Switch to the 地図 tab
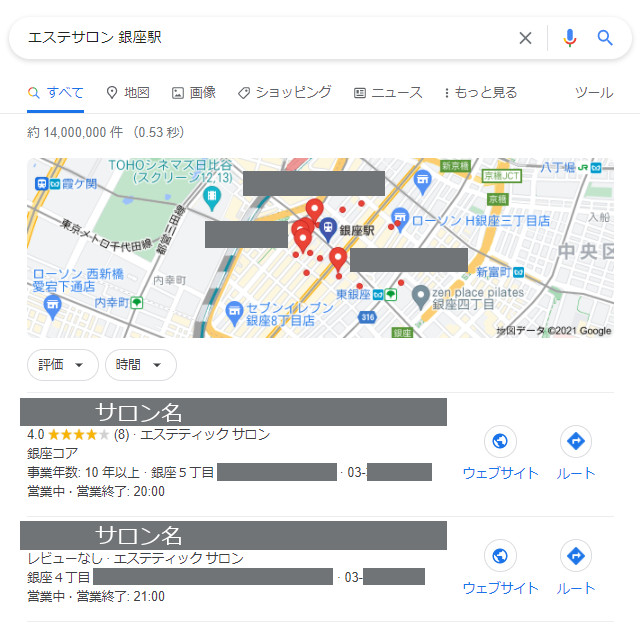This screenshot has width=640, height=640. 127,92
